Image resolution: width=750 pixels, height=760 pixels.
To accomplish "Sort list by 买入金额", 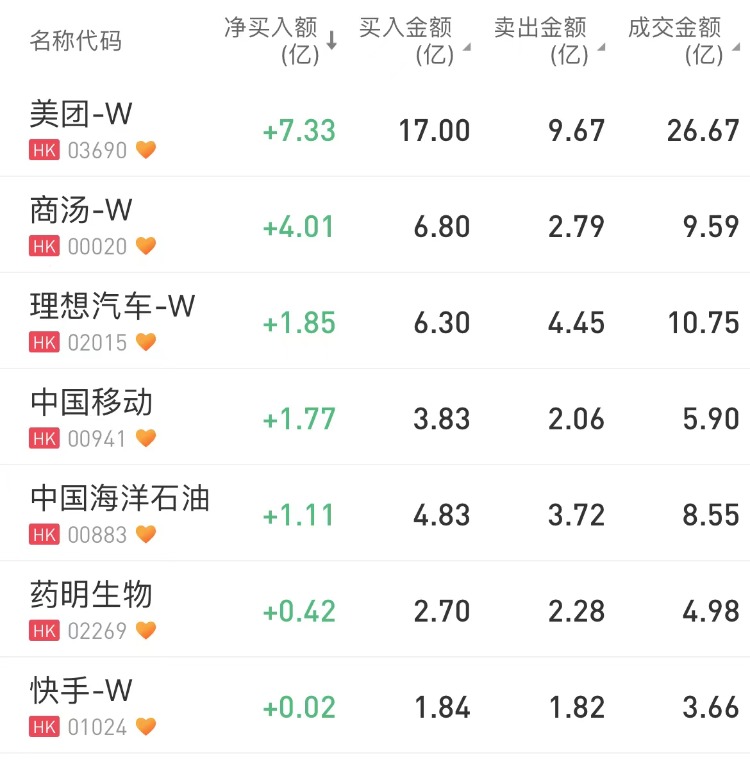I will pyautogui.click(x=414, y=41).
